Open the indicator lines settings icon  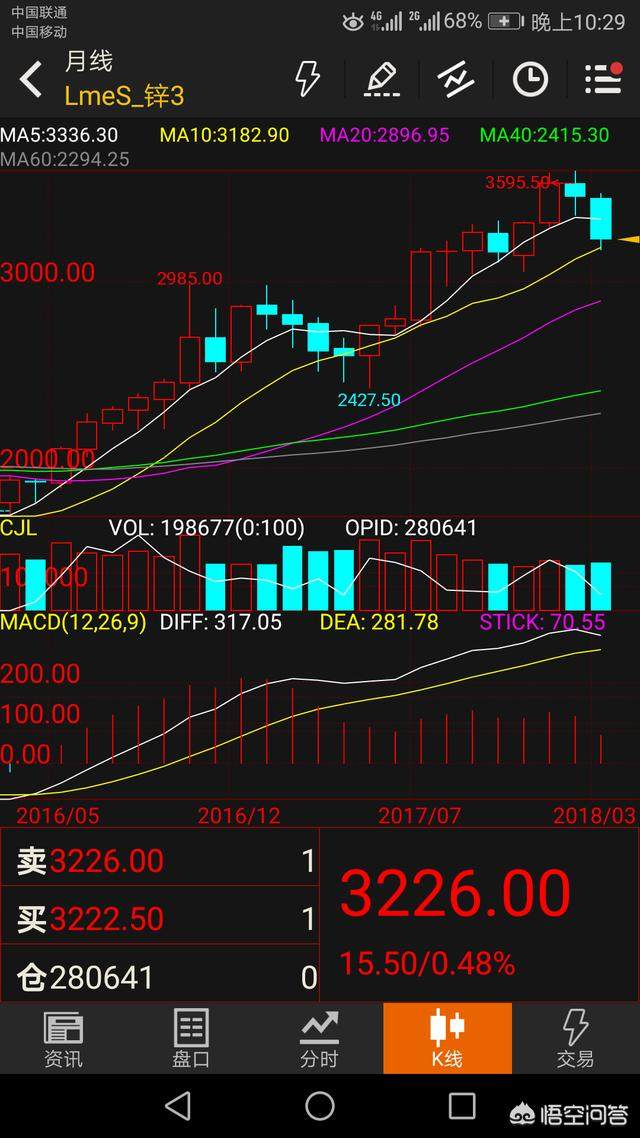456,79
